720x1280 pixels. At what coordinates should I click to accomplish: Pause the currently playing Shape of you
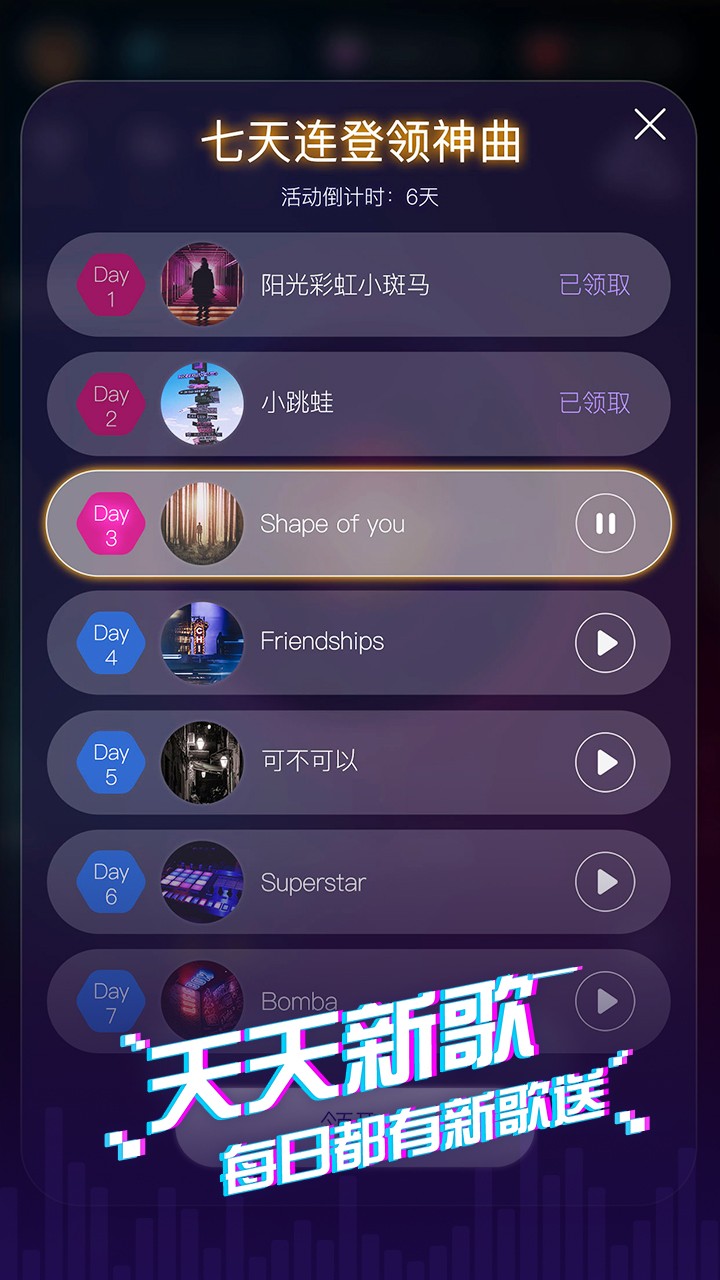click(604, 522)
